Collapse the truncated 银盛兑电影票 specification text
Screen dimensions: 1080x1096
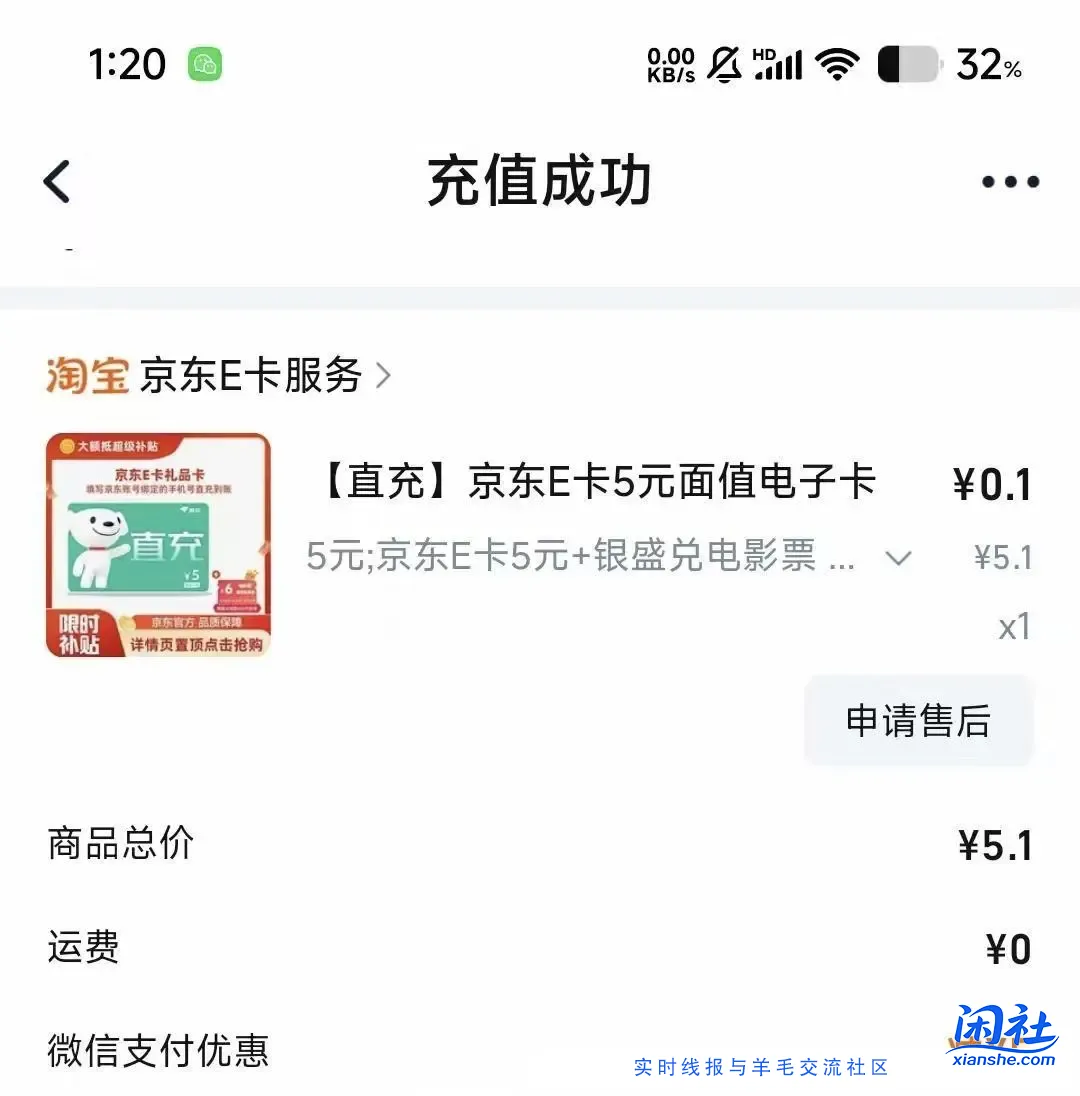coord(898,557)
